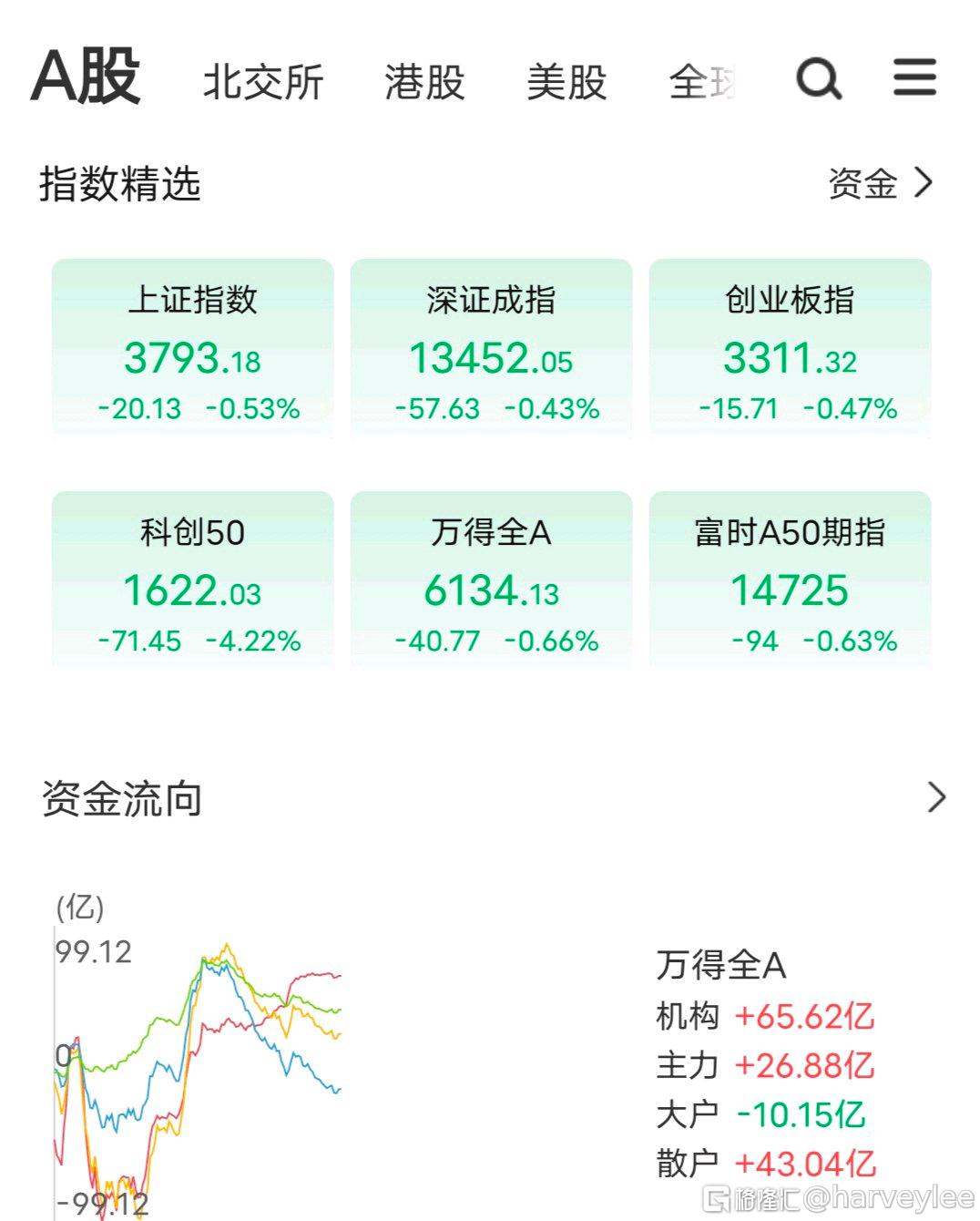Viewport: 980px width, 1221px height.
Task: Open the 富时A50期指 card
Action: click(x=790, y=580)
